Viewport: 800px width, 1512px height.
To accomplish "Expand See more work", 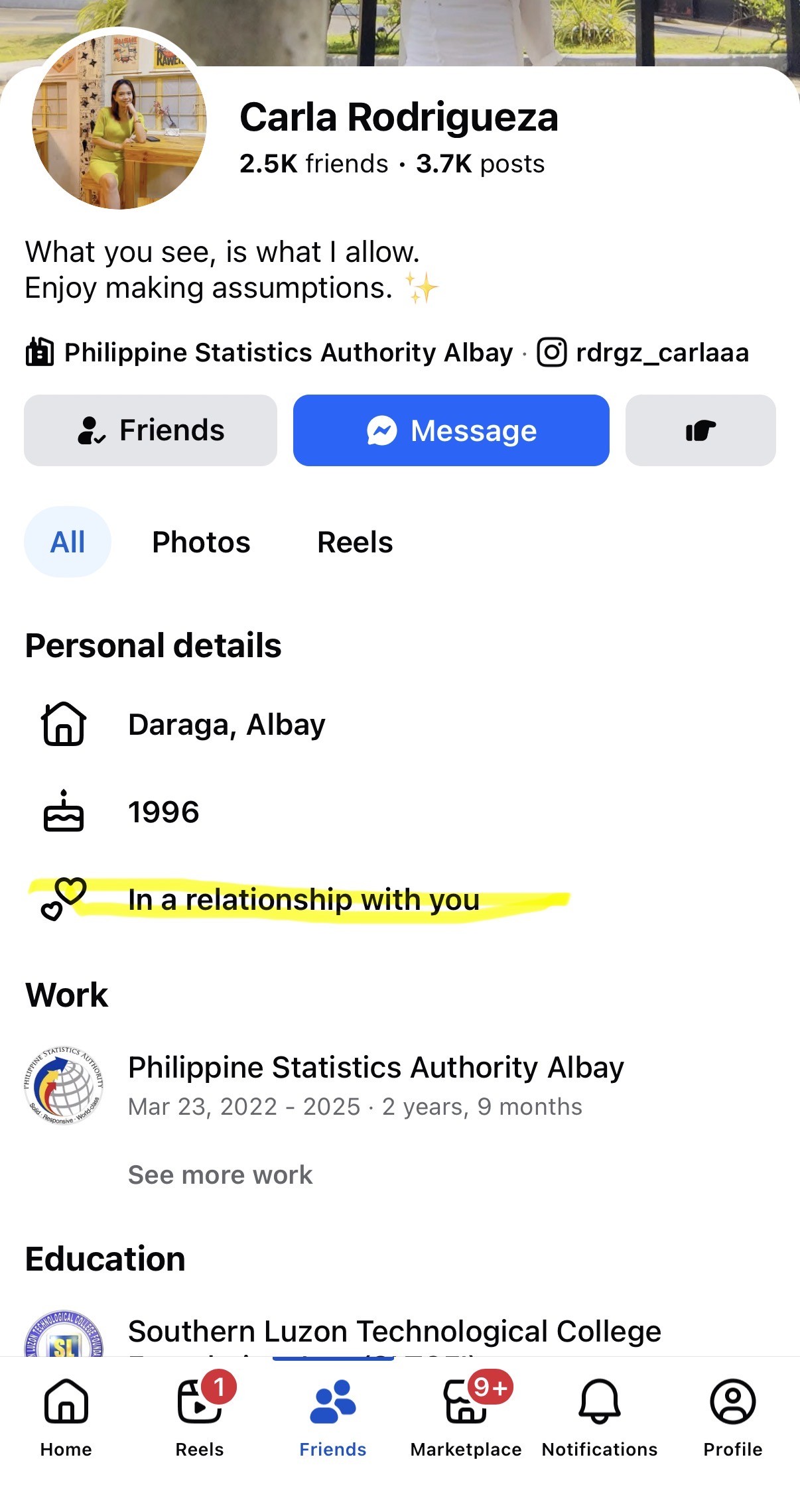I will (220, 1174).
